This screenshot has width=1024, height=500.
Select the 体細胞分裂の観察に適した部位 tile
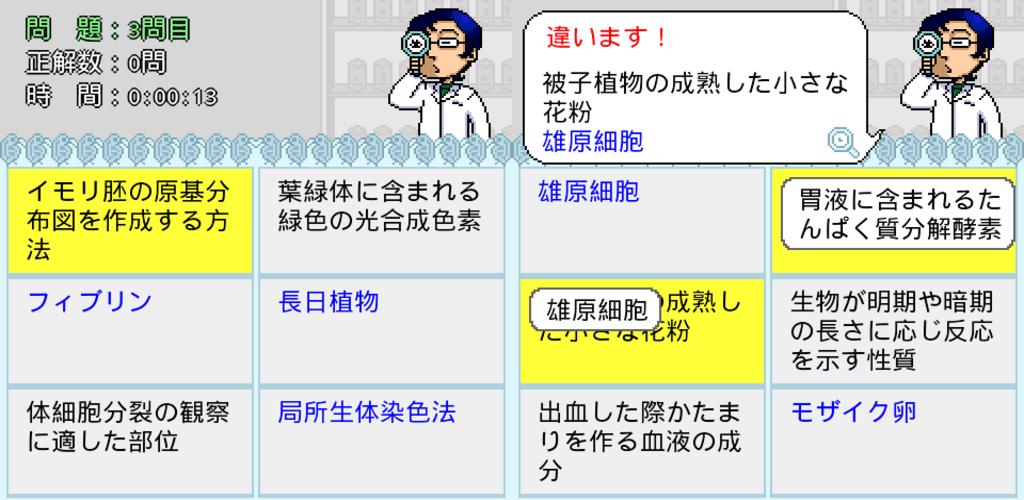(129, 440)
